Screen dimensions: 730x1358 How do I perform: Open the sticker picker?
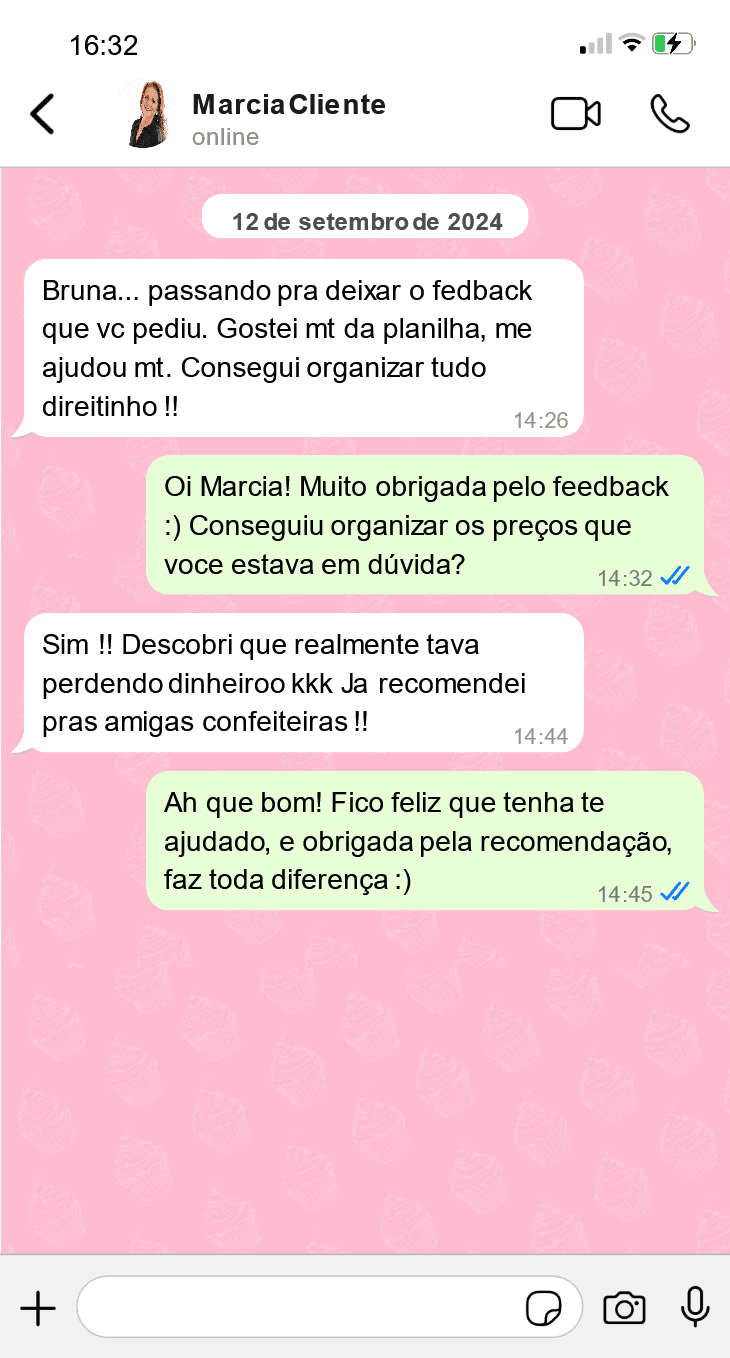[x=543, y=1307]
